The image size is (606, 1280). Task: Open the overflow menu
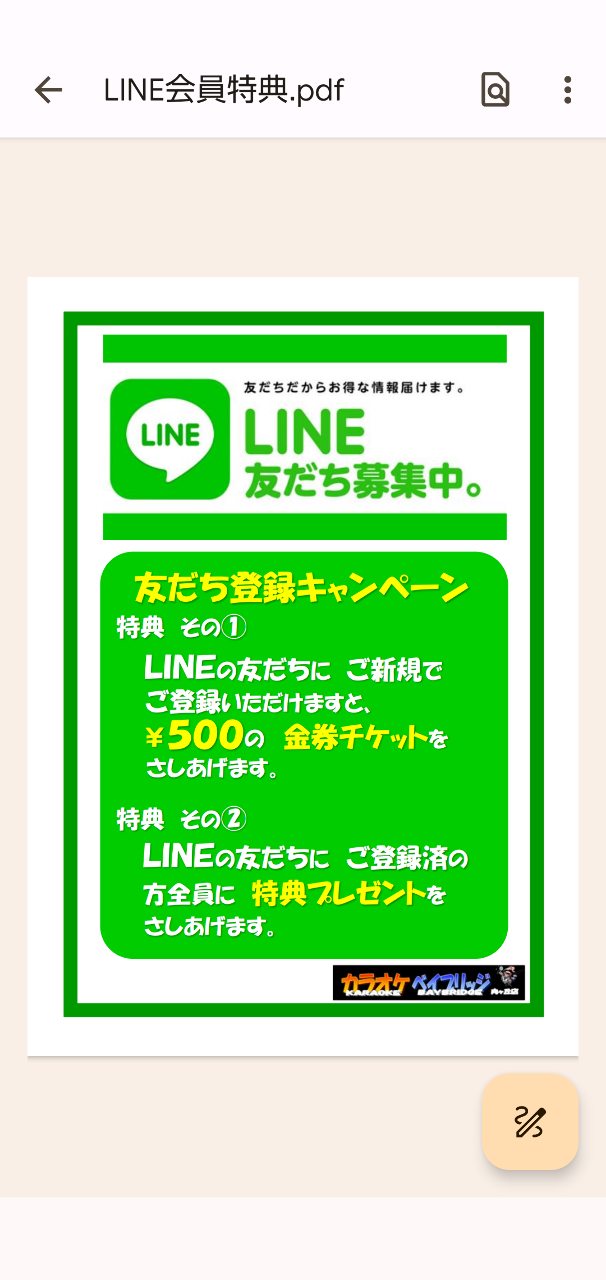point(567,90)
